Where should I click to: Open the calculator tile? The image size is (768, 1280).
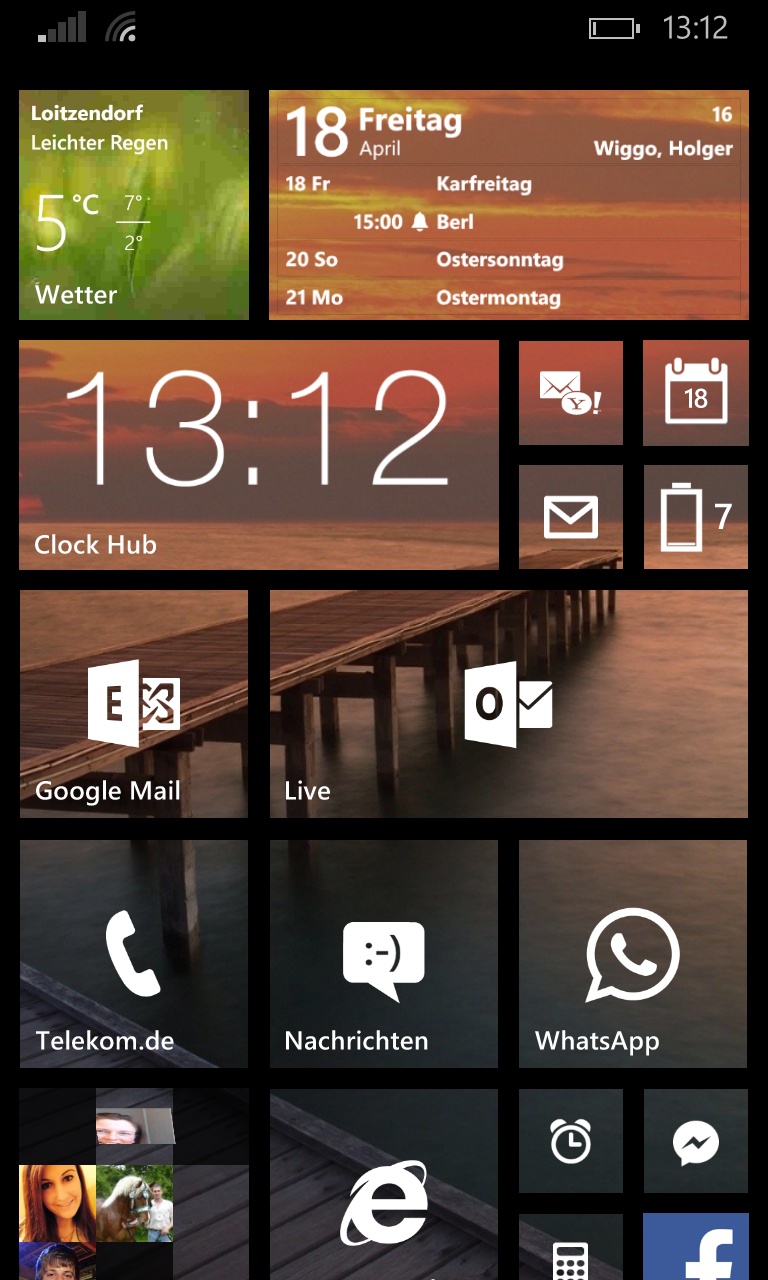[x=571, y=1247]
